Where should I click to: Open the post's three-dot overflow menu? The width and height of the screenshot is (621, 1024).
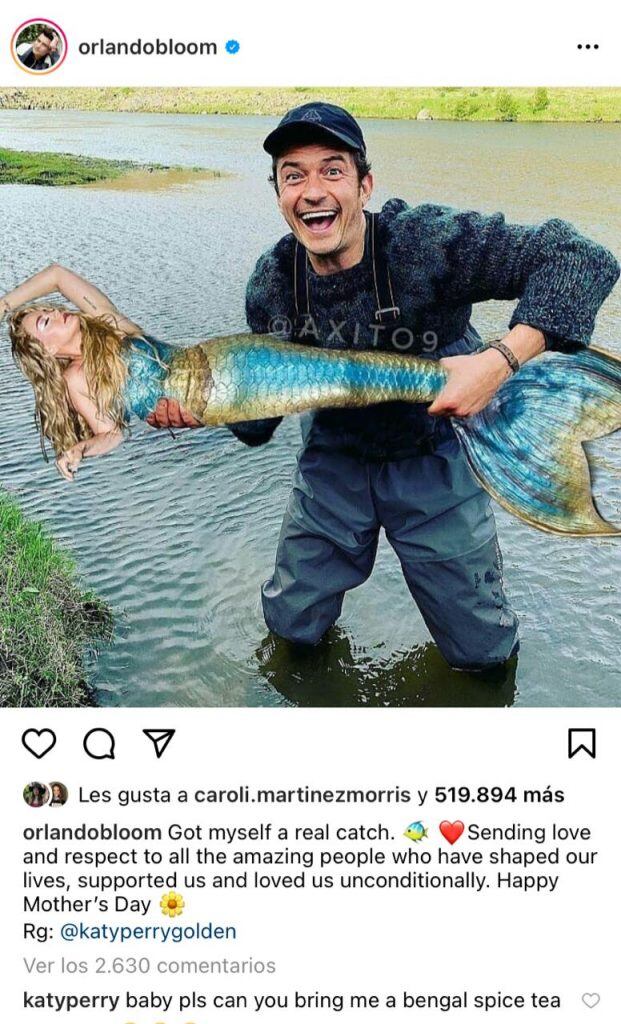(x=588, y=47)
